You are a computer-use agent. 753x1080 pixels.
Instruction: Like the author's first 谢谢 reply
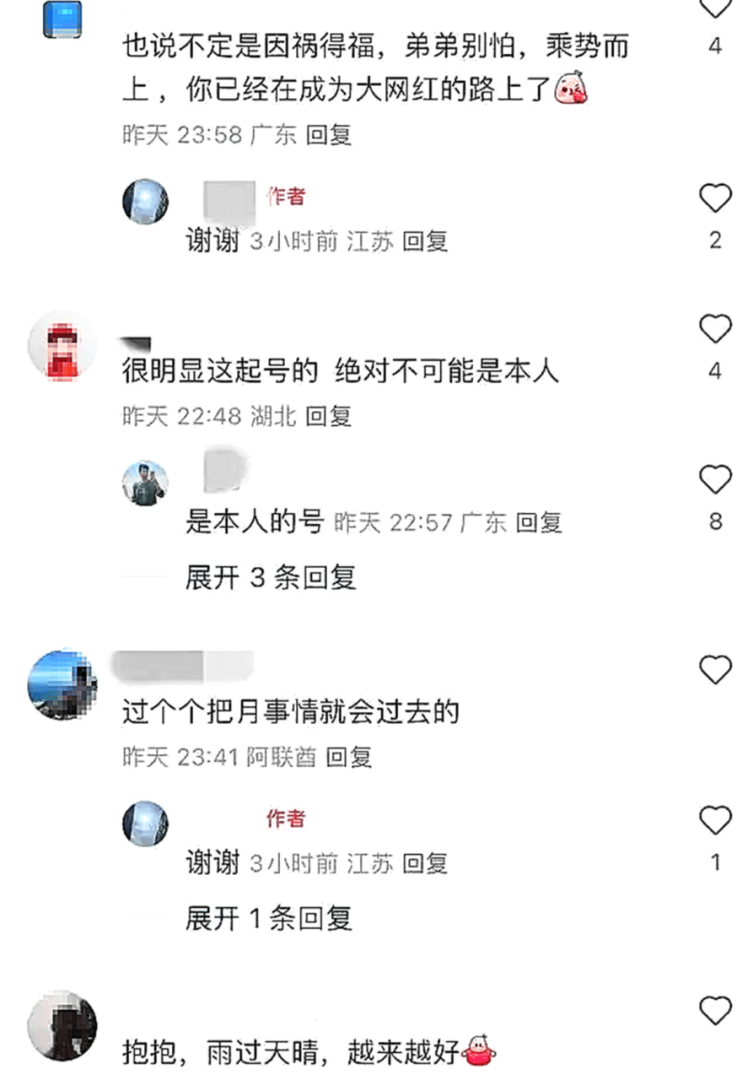pos(715,199)
